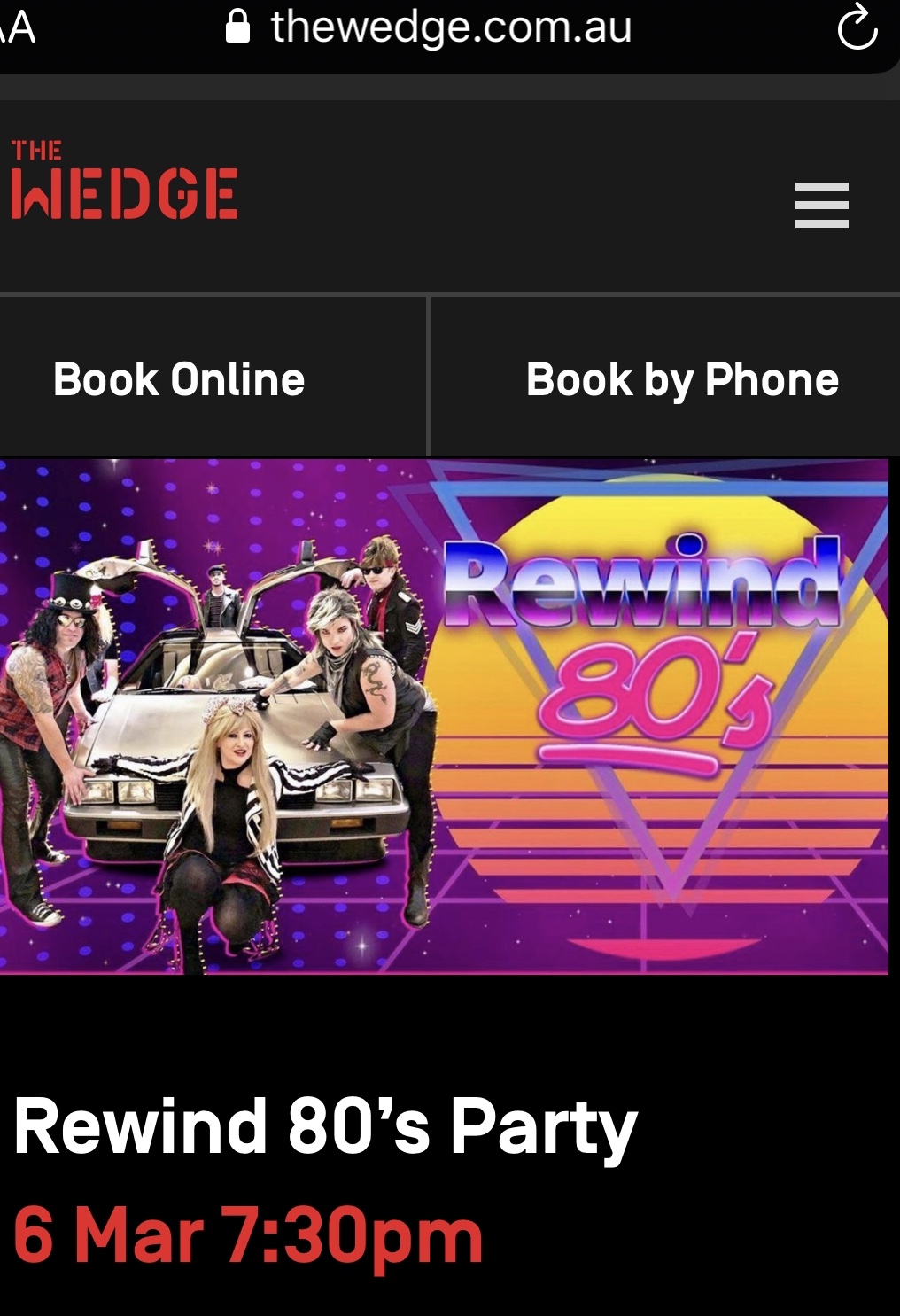Tap Book Online
Viewport: 900px width, 1316px height.
point(179,379)
